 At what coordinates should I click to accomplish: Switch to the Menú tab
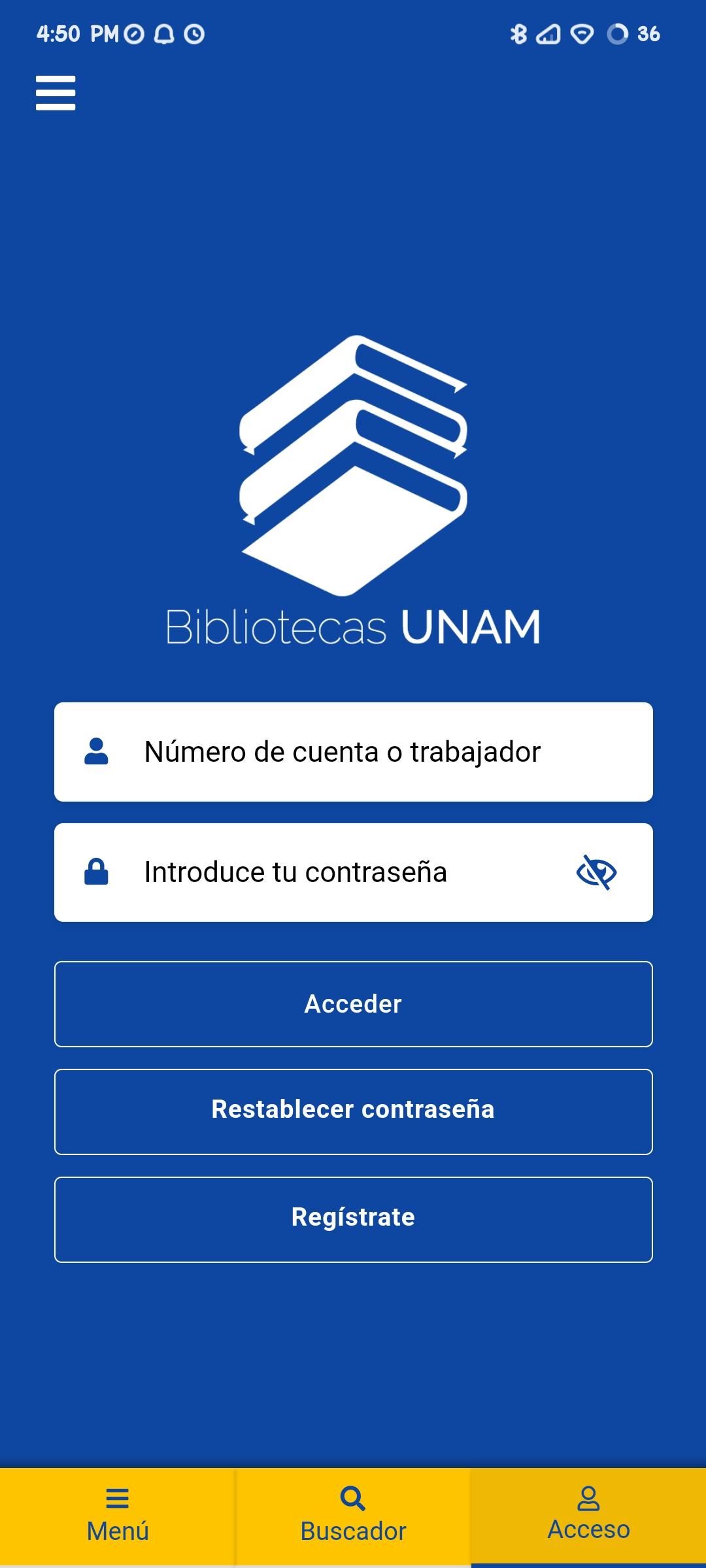118,1517
